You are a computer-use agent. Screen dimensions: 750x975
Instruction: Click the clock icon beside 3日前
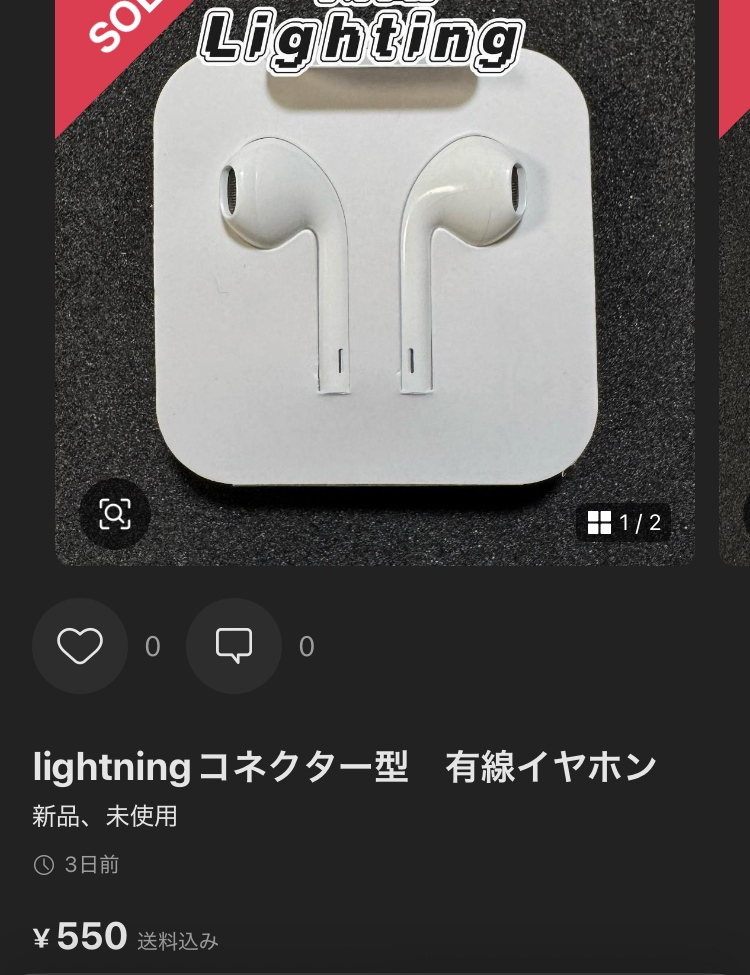(x=44, y=864)
